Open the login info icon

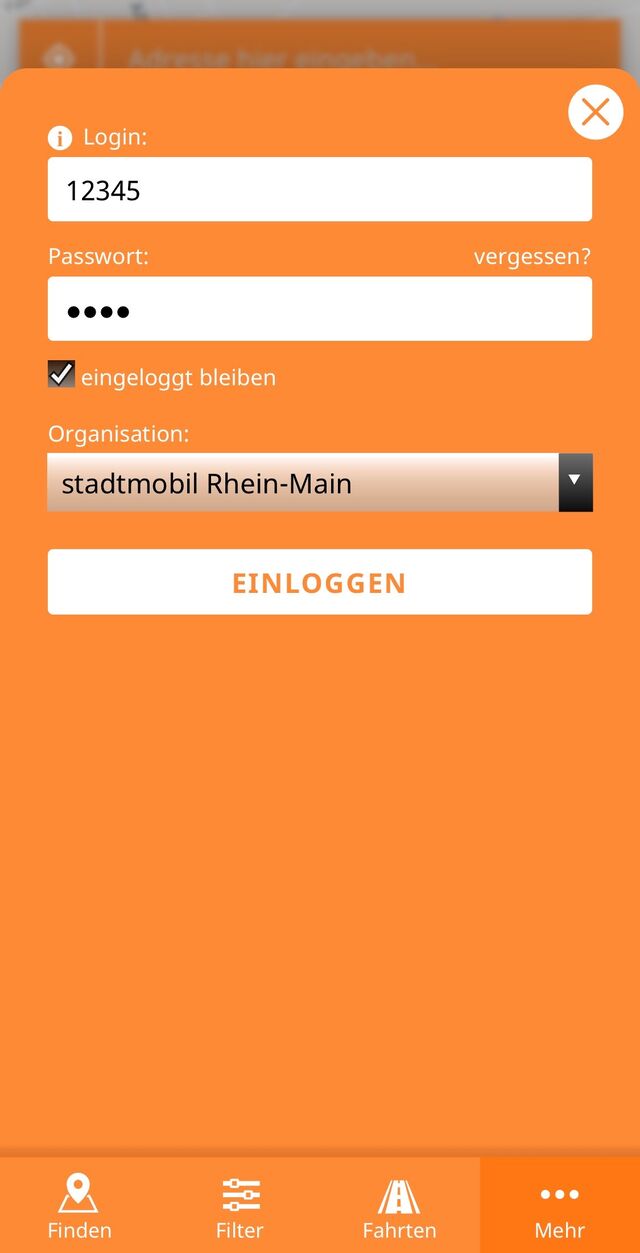click(60, 138)
